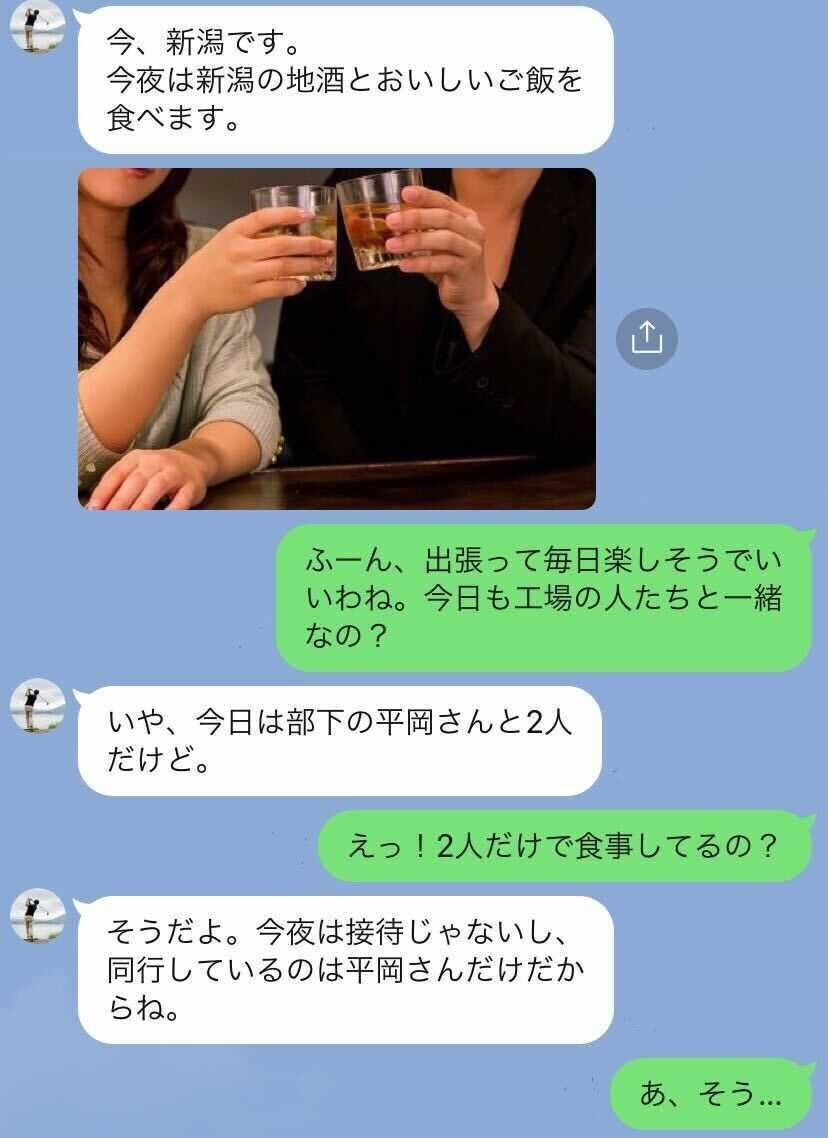The width and height of the screenshot is (828, 1138).
Task: Share the photo of clinking glasses
Action: [647, 339]
